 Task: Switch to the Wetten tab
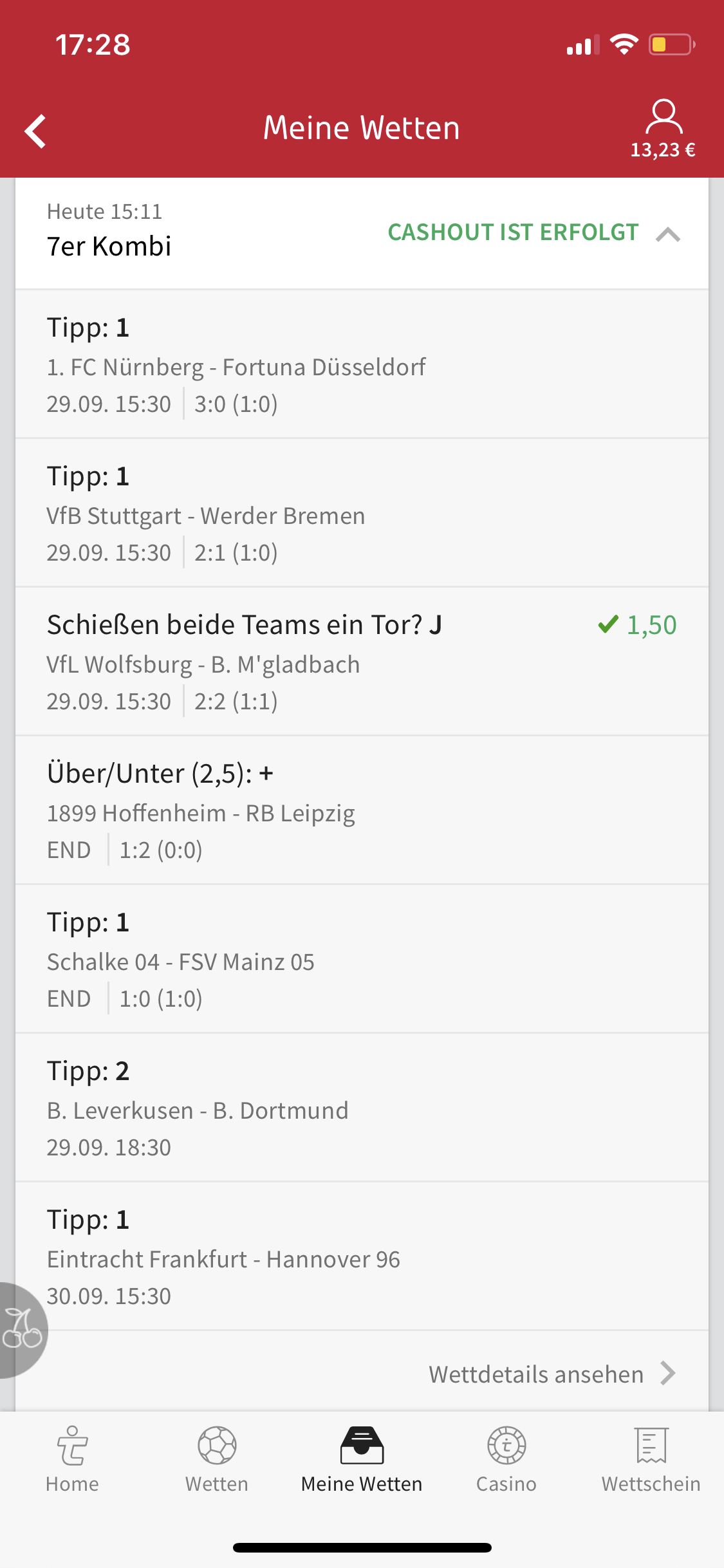217,1459
